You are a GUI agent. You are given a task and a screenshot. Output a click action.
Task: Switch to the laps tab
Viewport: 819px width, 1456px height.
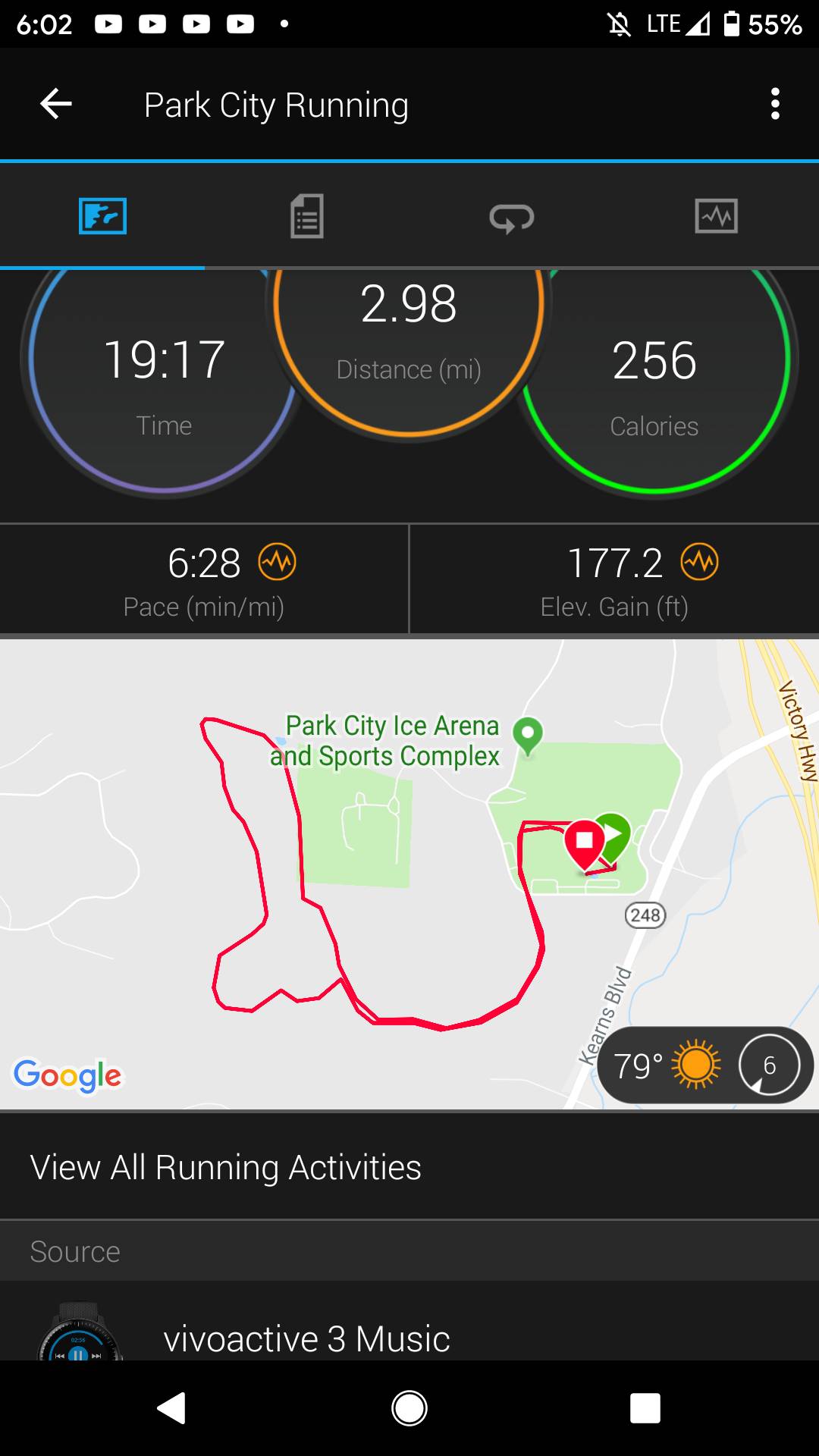[512, 218]
